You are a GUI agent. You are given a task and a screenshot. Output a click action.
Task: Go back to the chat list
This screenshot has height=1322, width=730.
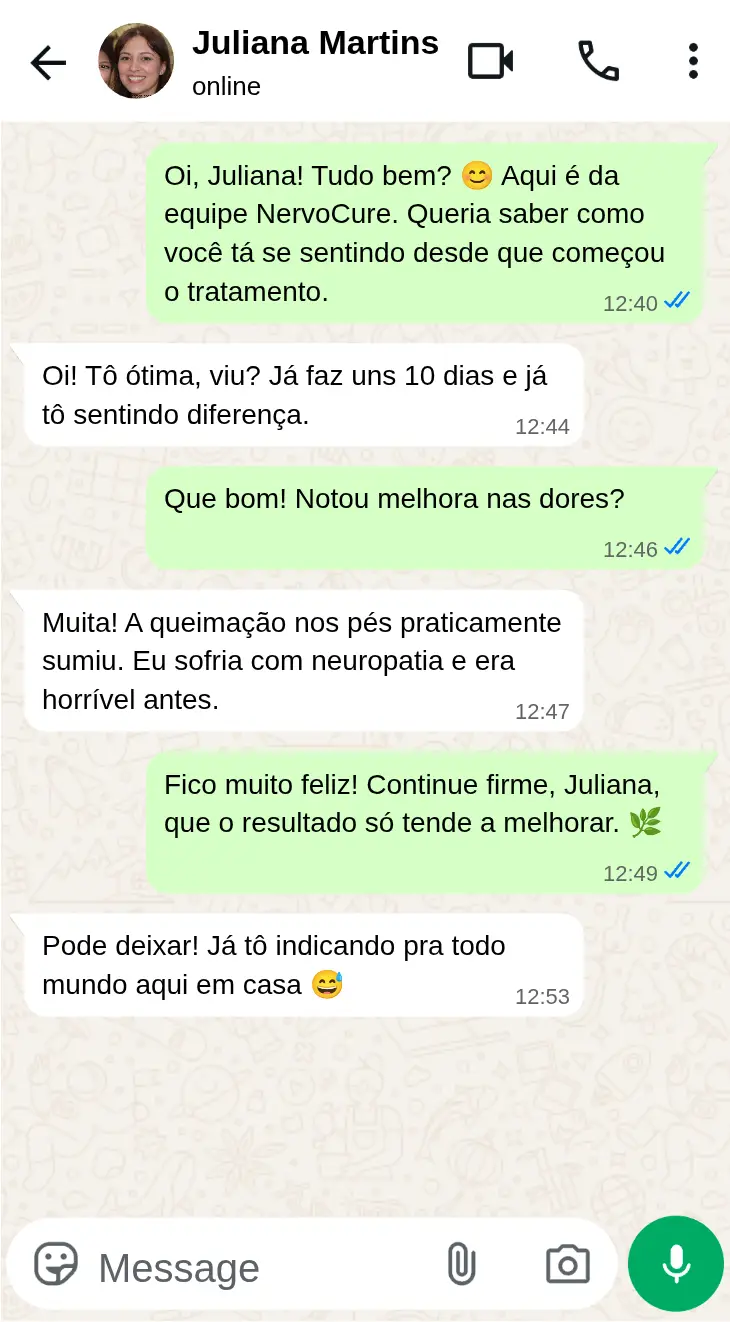tap(47, 62)
